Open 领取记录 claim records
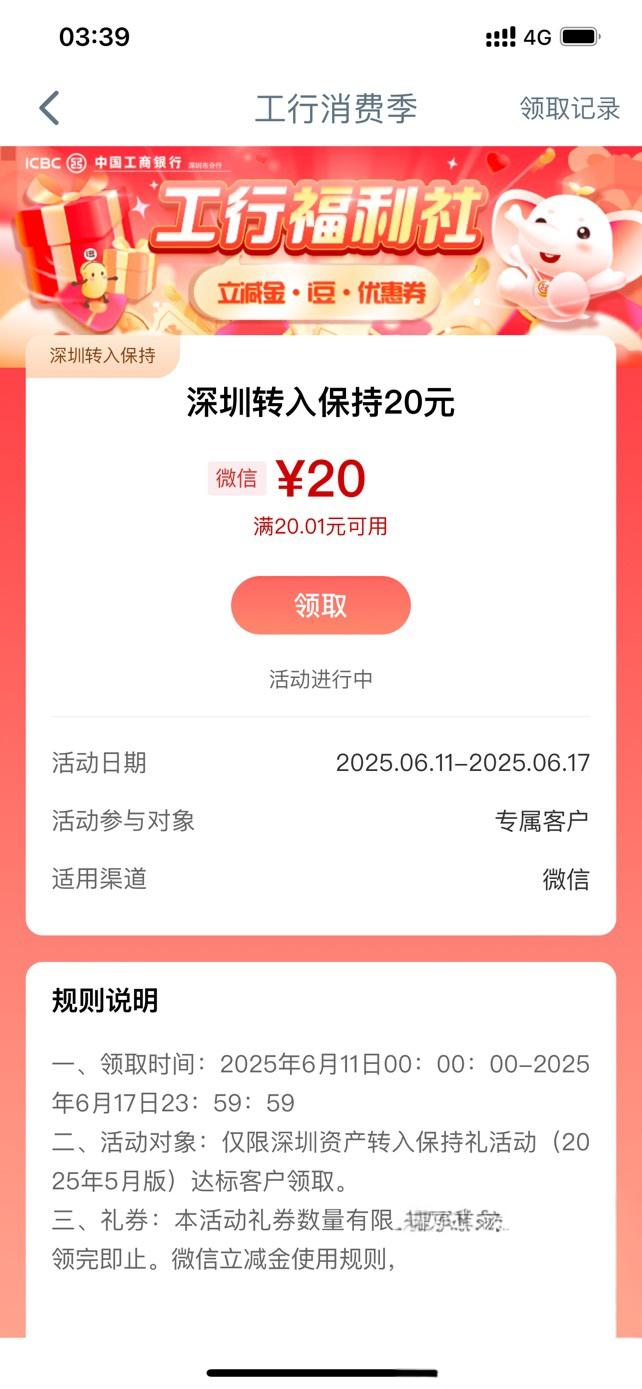642x1389 pixels. pos(569,108)
